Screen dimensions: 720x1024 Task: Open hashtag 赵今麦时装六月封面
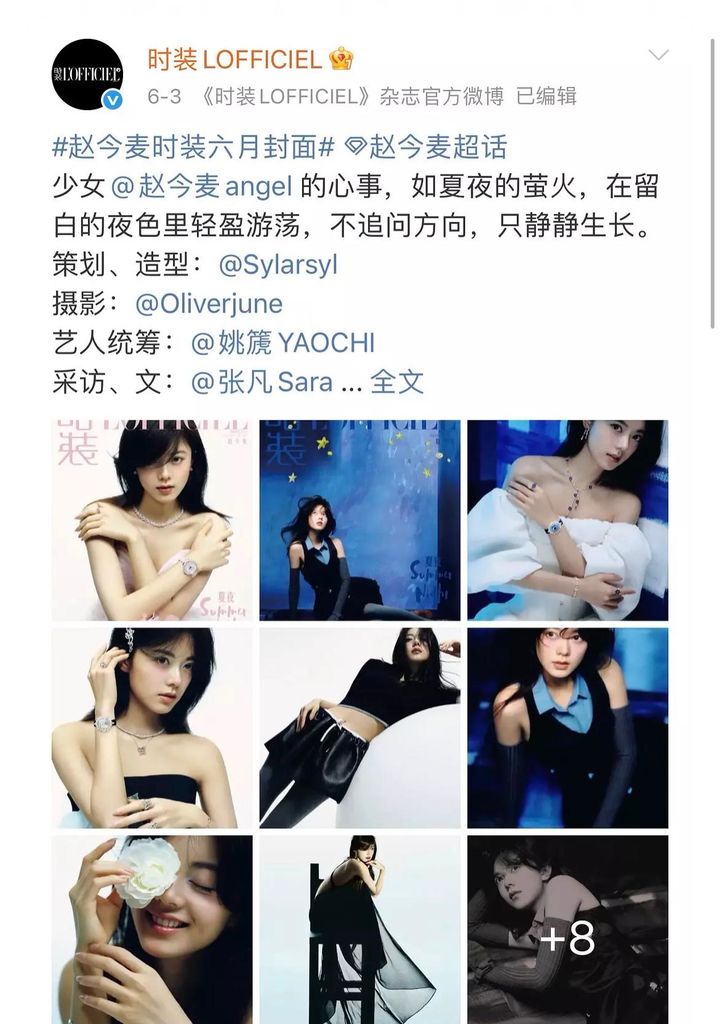click(192, 148)
